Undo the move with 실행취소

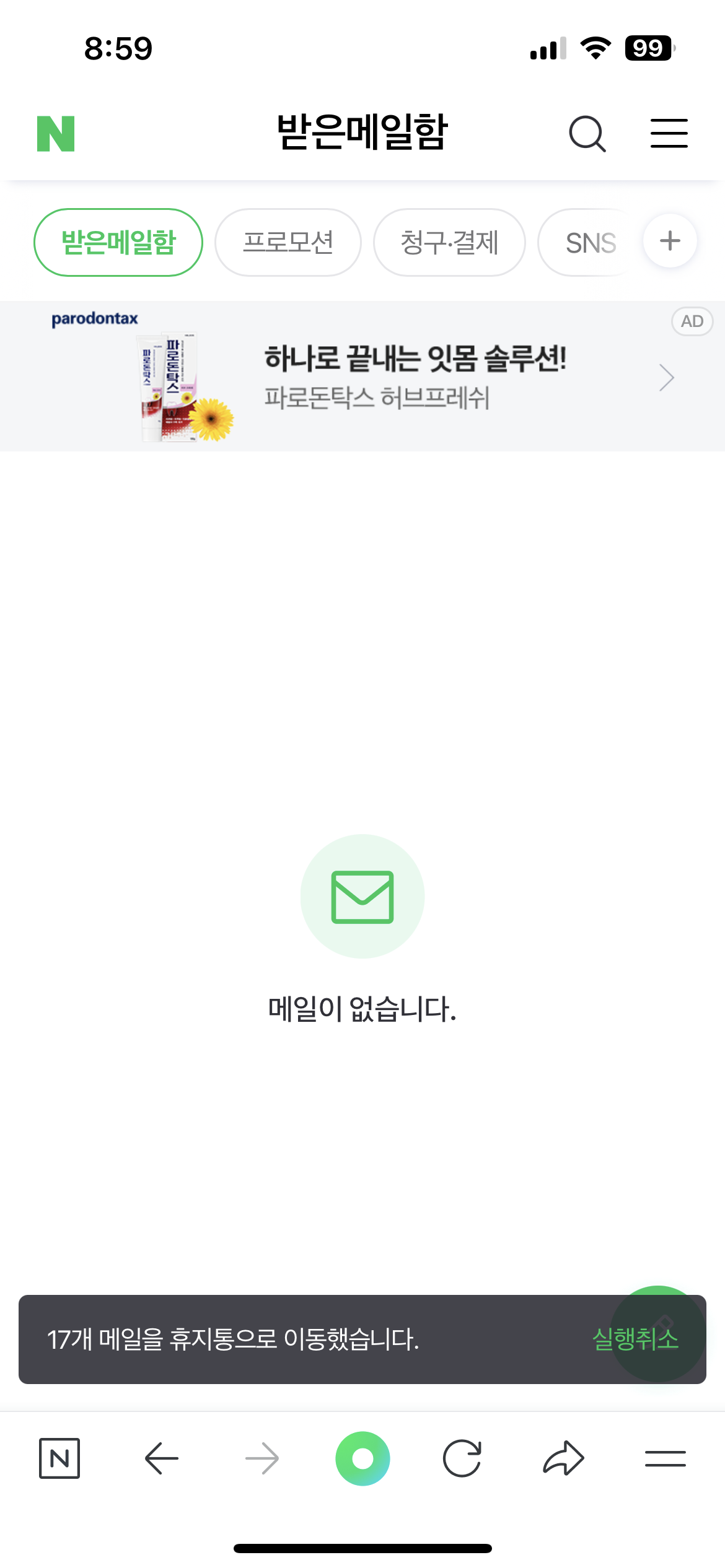635,1339
